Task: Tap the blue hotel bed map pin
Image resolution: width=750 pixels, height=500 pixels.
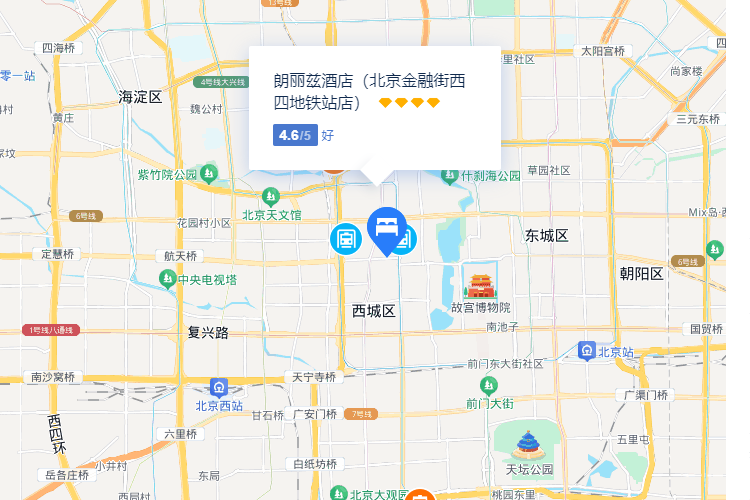Action: 386,227
